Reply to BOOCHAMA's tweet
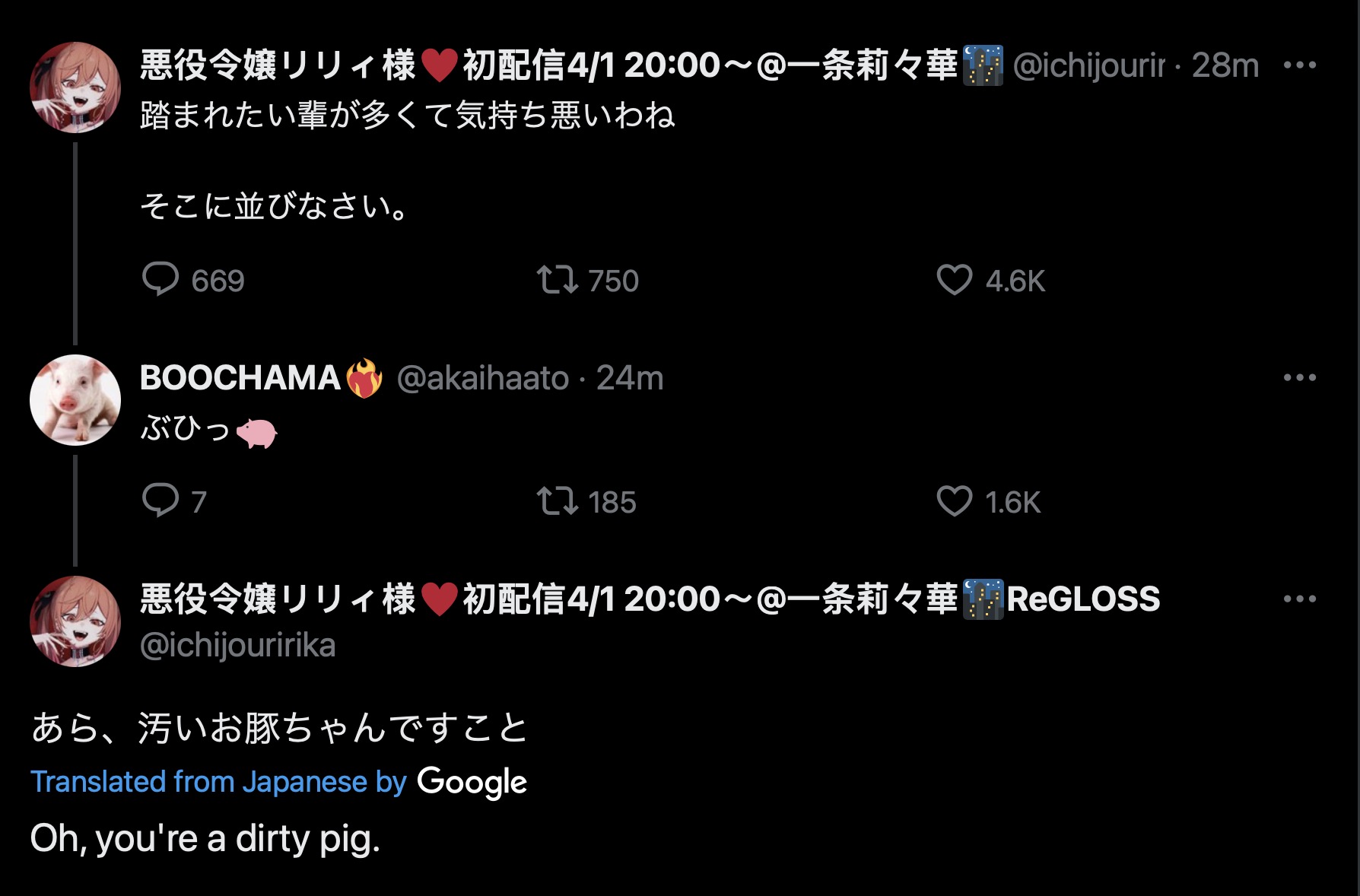Viewport: 1360px width, 896px height. coord(160,500)
